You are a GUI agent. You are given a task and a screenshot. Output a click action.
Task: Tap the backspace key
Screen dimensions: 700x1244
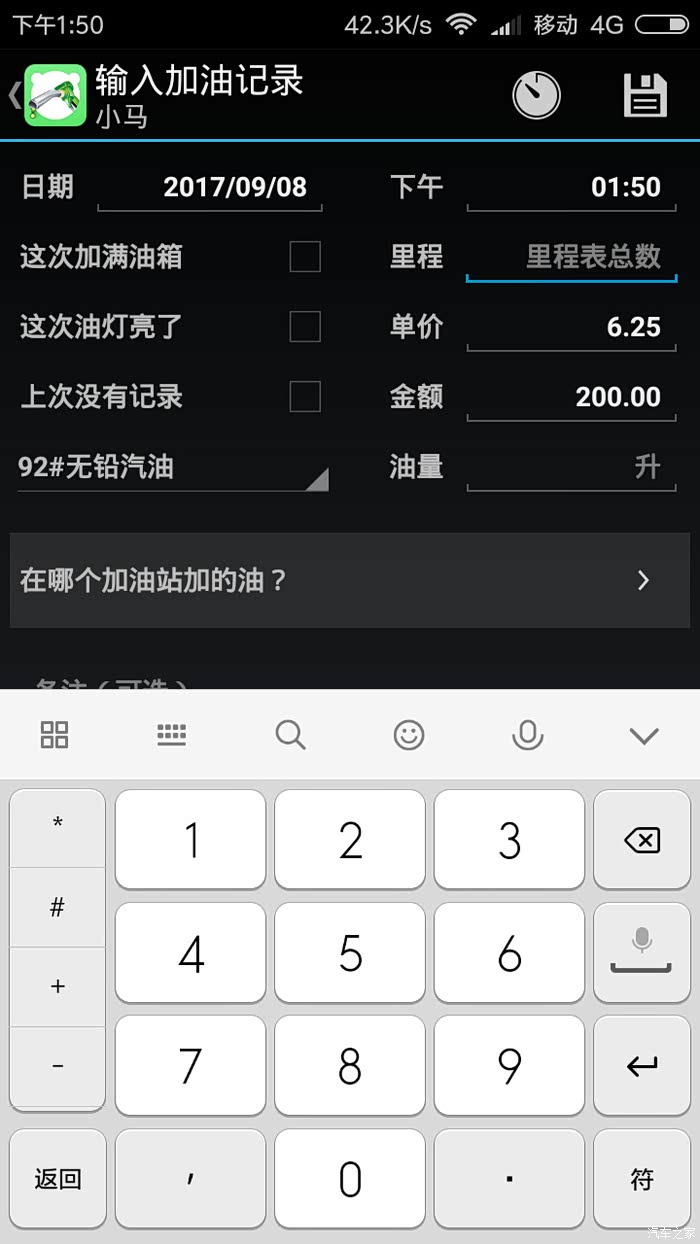(x=641, y=841)
